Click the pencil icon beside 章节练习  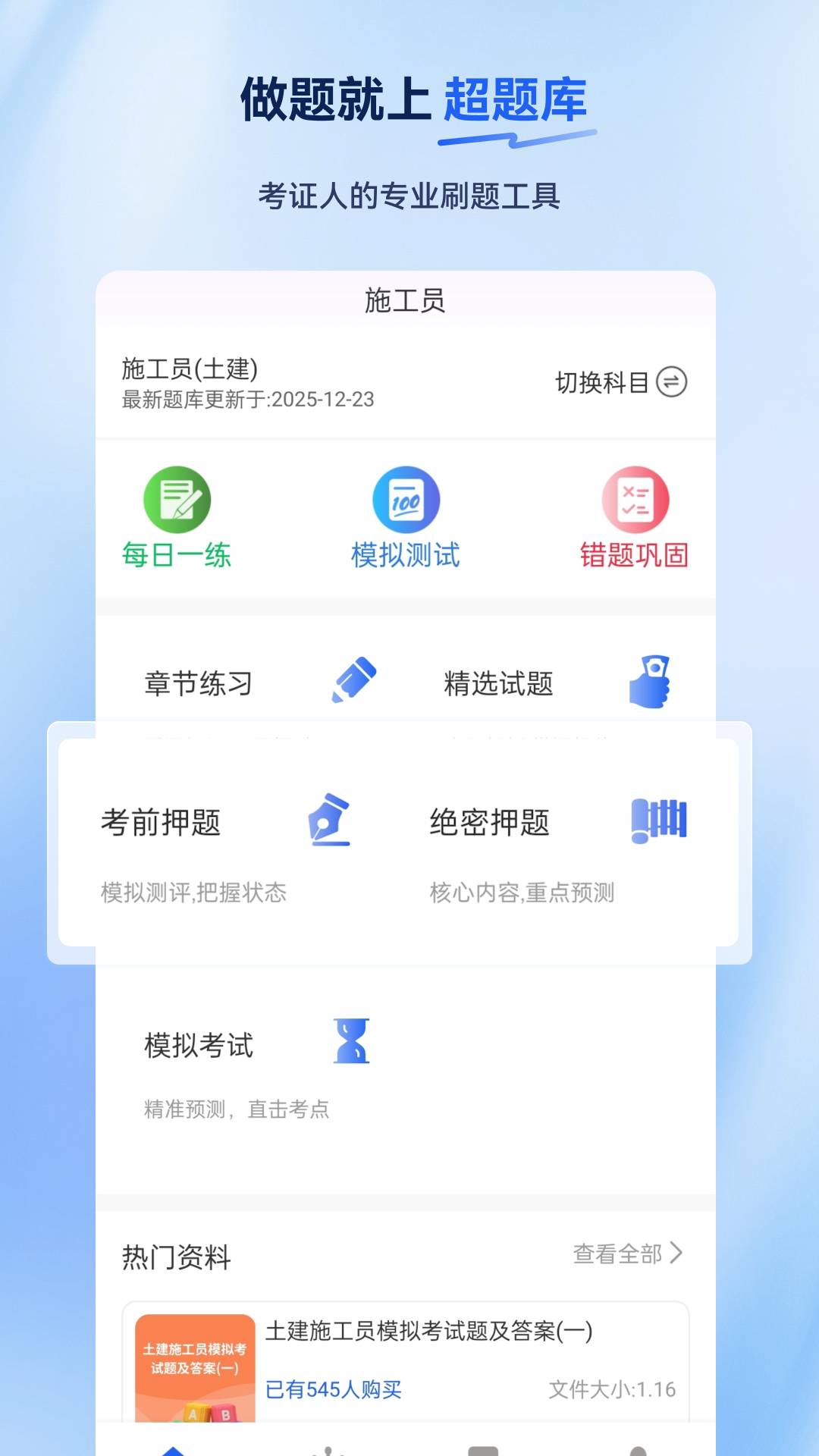pyautogui.click(x=353, y=680)
